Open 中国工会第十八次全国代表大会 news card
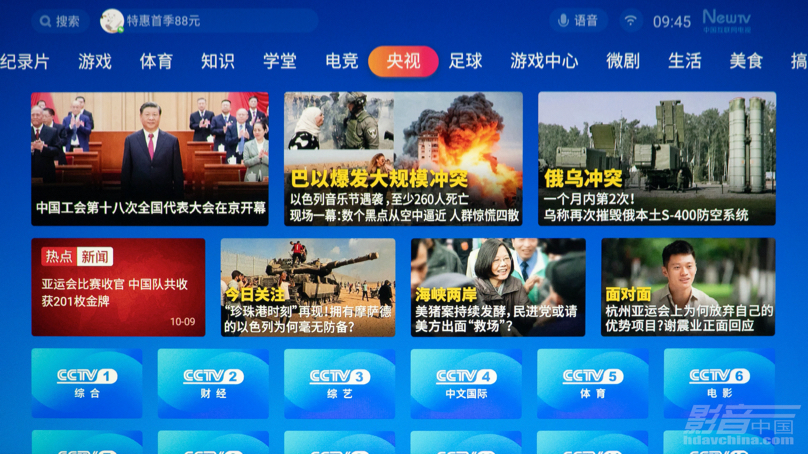Viewport: 808px width, 454px height. [150, 158]
